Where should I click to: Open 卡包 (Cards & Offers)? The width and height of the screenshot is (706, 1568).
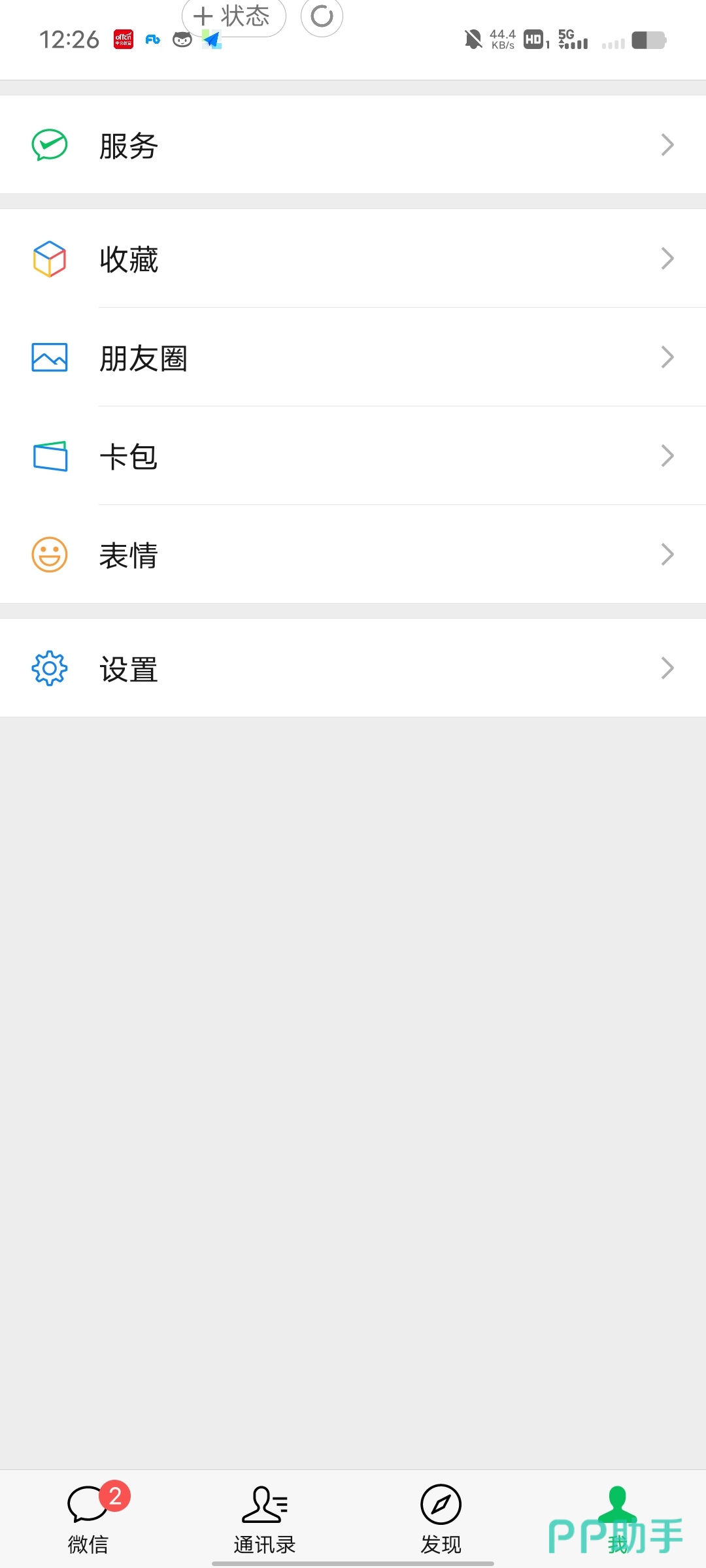(353, 456)
